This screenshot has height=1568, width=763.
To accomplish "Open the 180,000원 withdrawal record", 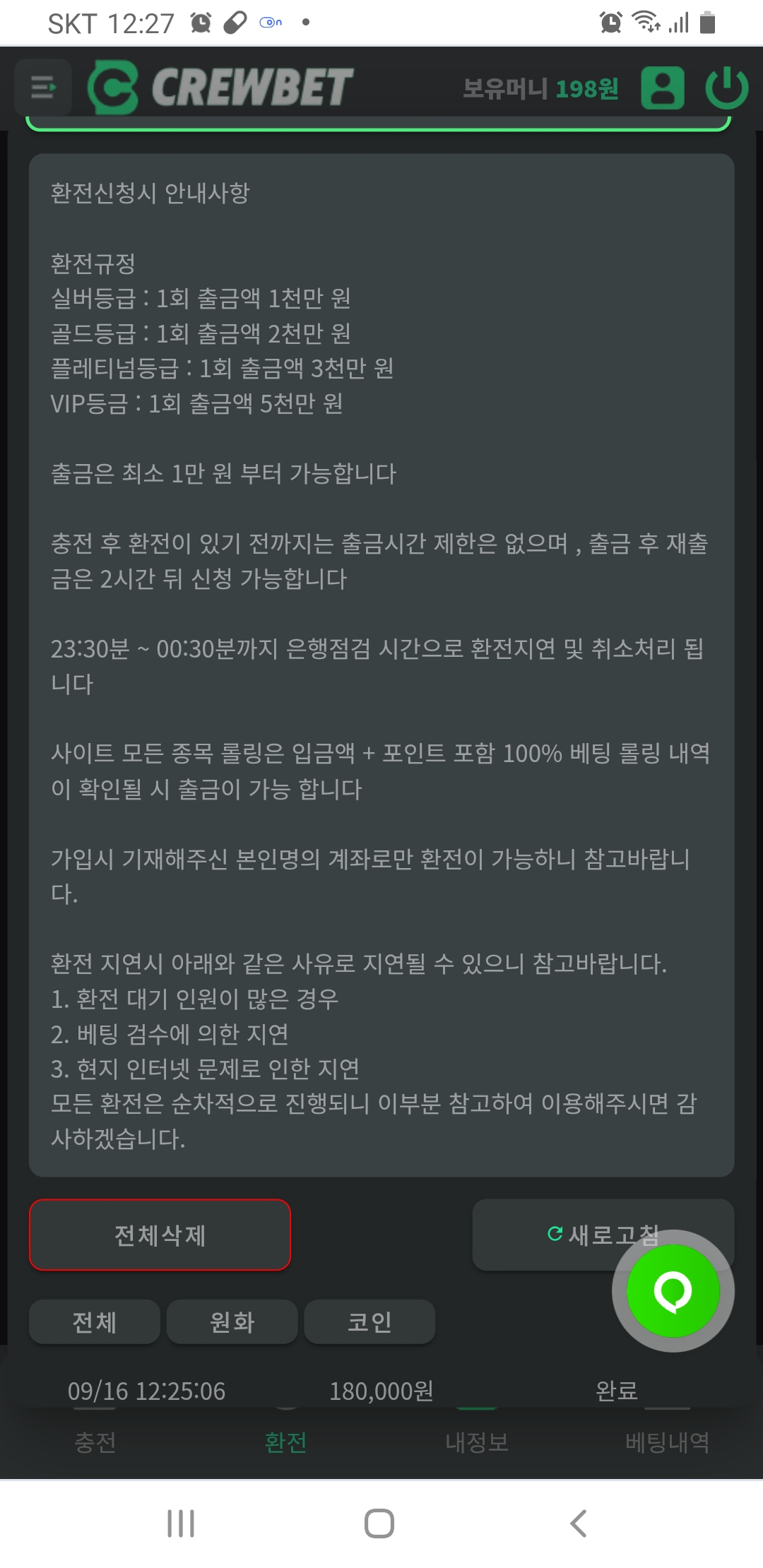I will [381, 1391].
